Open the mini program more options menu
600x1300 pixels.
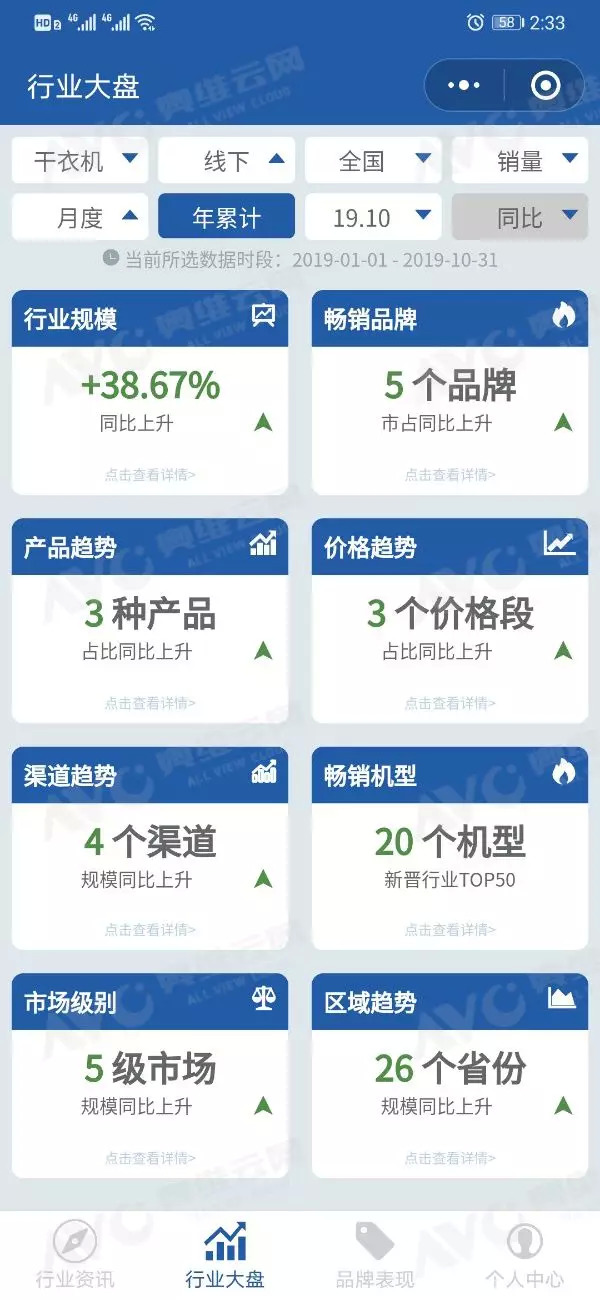tap(464, 86)
